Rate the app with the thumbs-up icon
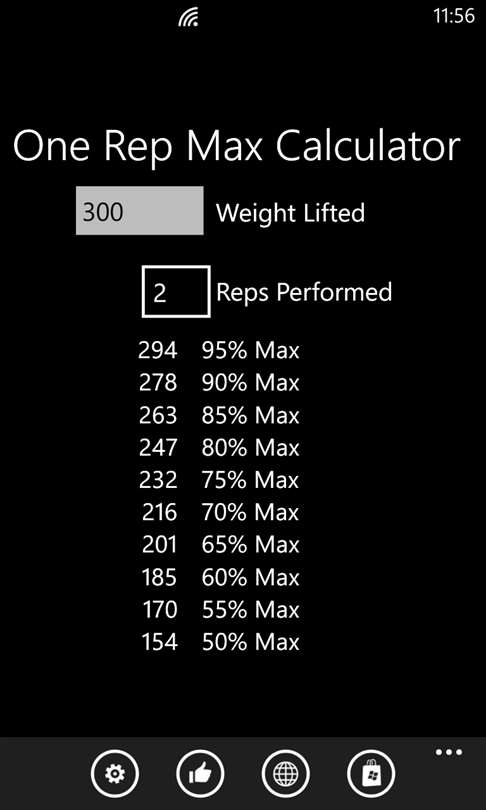 click(200, 774)
